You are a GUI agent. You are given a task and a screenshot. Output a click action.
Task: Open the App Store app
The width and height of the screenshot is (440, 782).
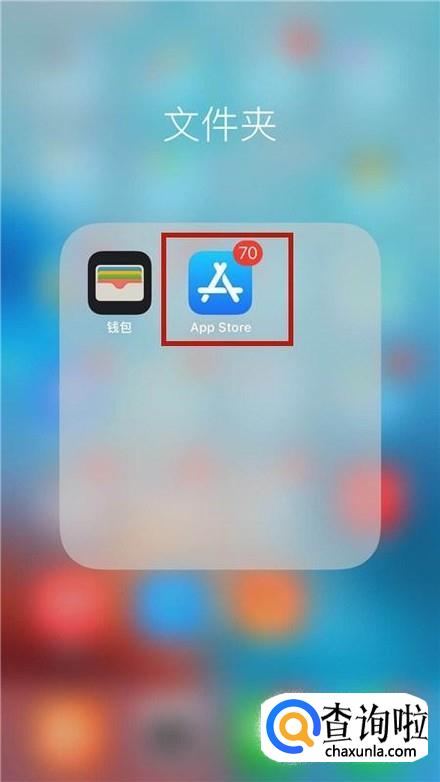click(220, 283)
